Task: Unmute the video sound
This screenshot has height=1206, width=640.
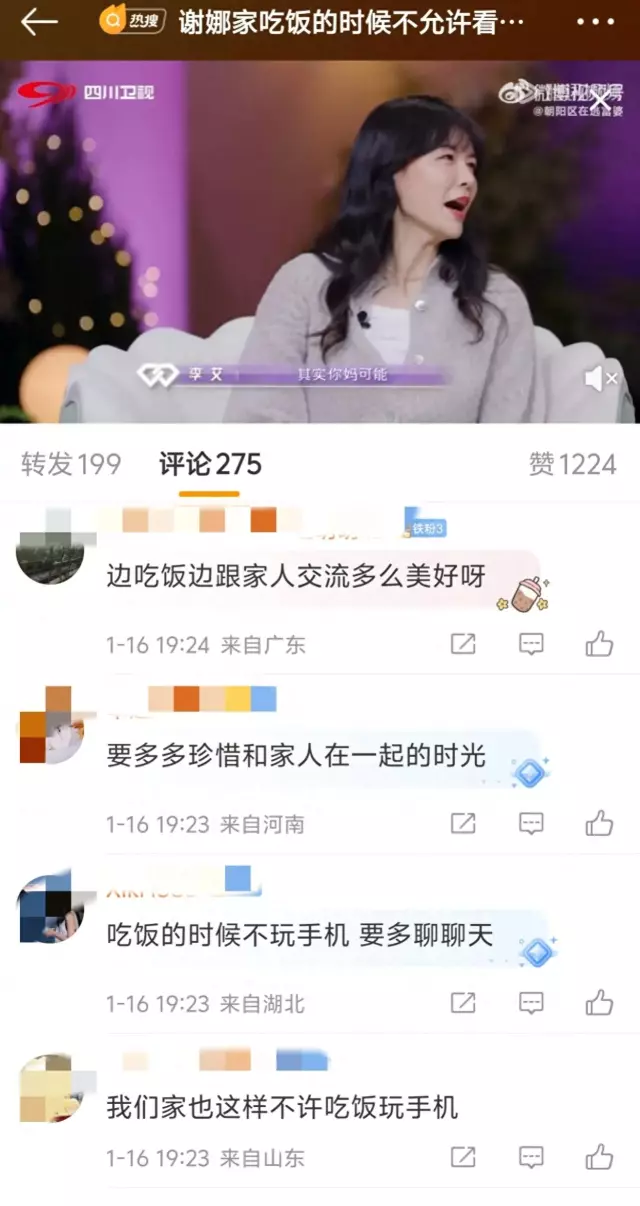Action: pyautogui.click(x=600, y=378)
